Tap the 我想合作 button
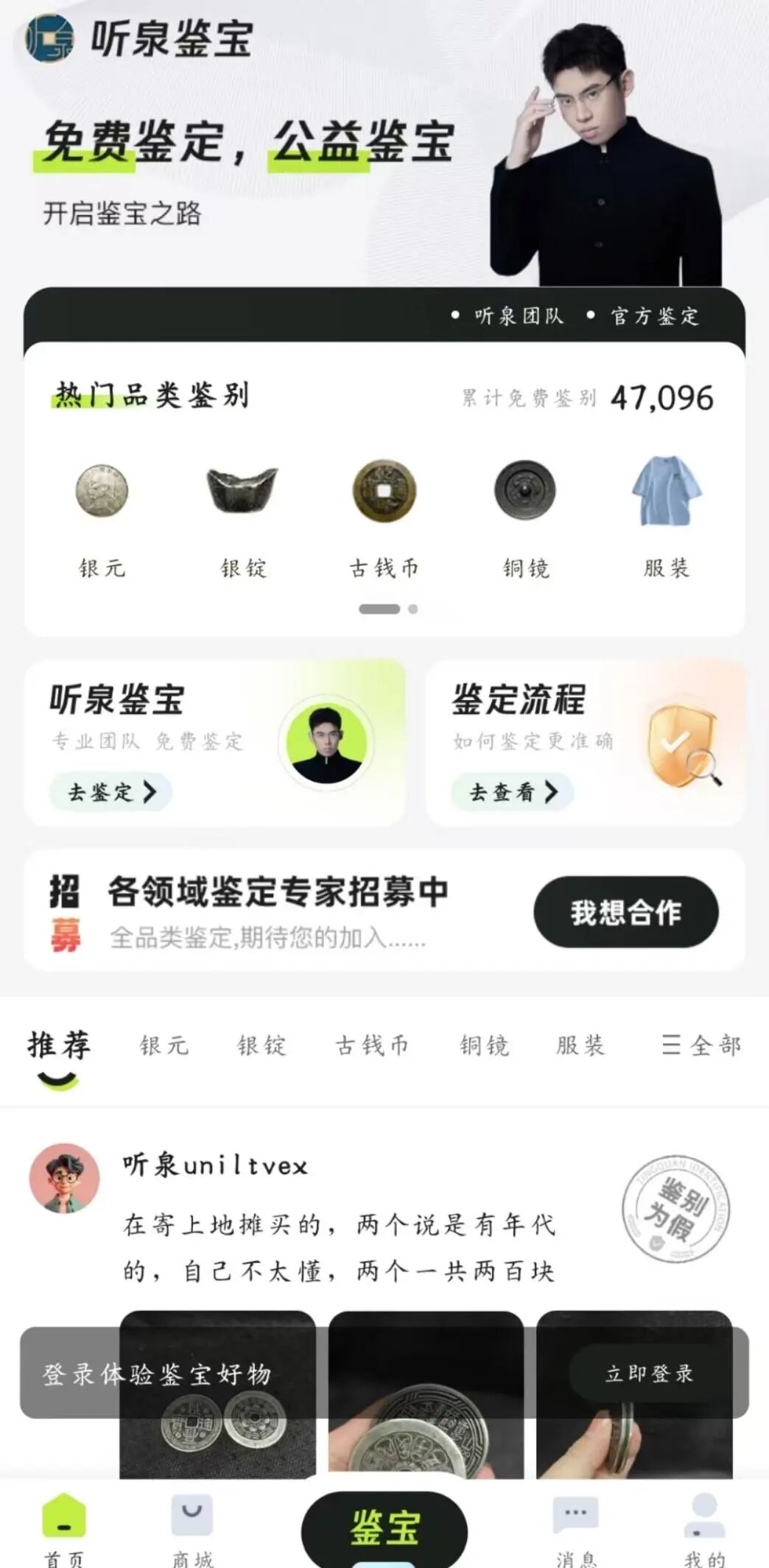Image resolution: width=769 pixels, height=1568 pixels. (625, 912)
